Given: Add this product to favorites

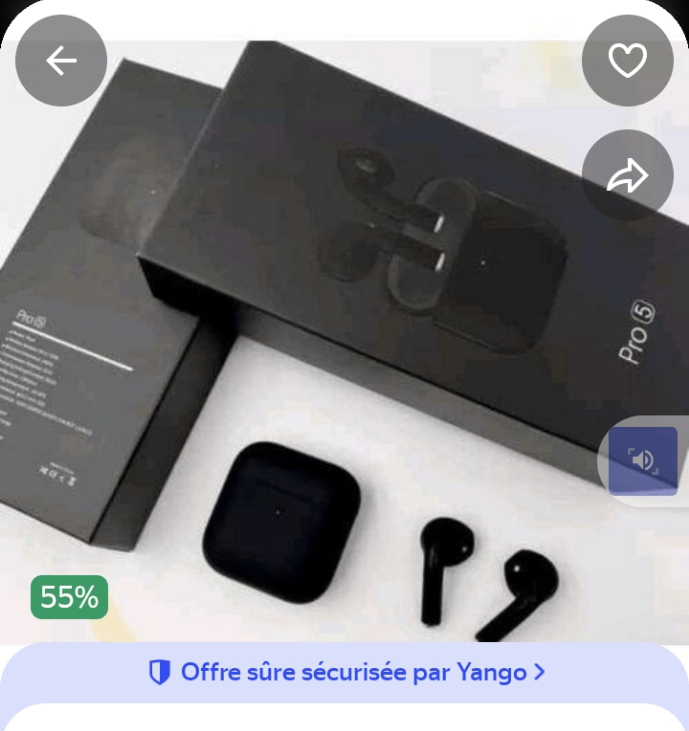Looking at the screenshot, I should (x=628, y=61).
